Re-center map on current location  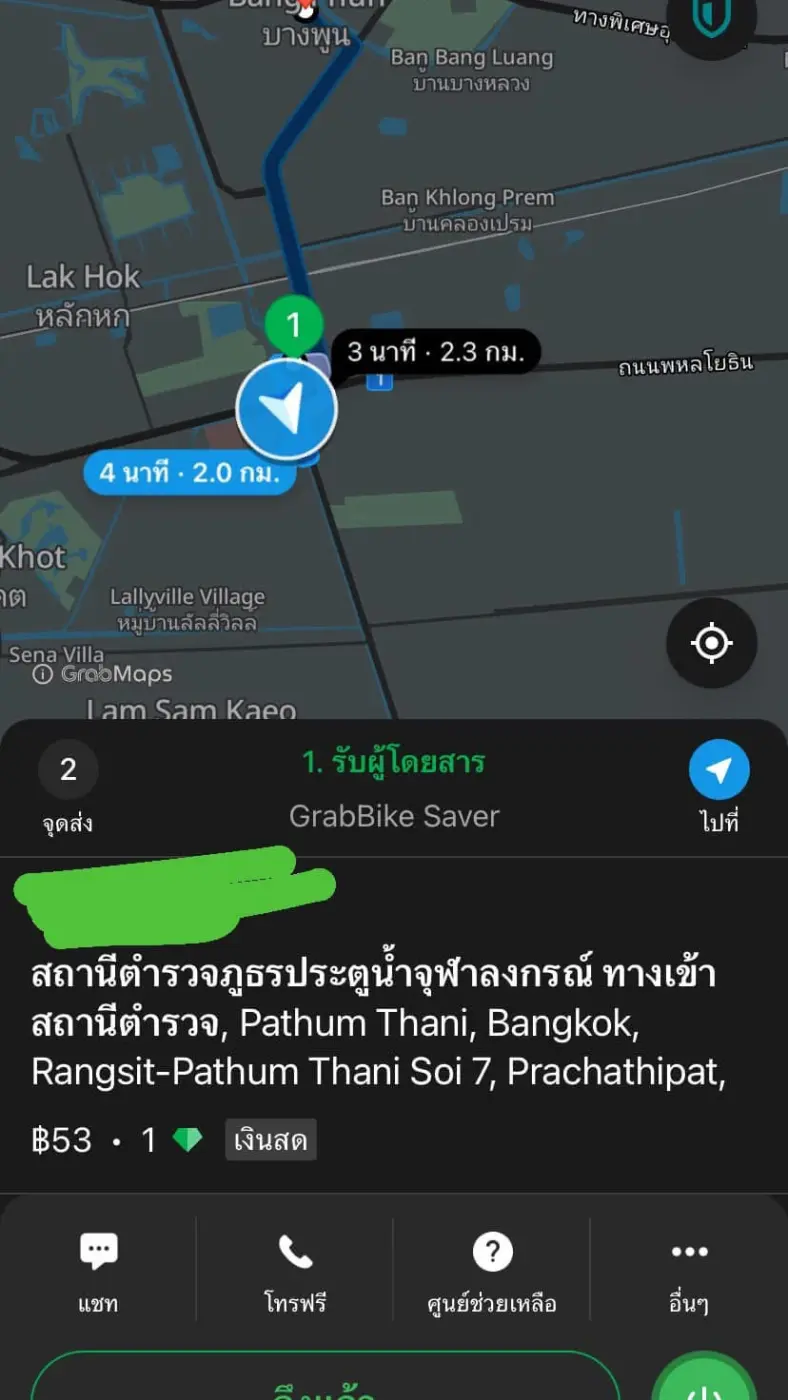click(x=712, y=642)
